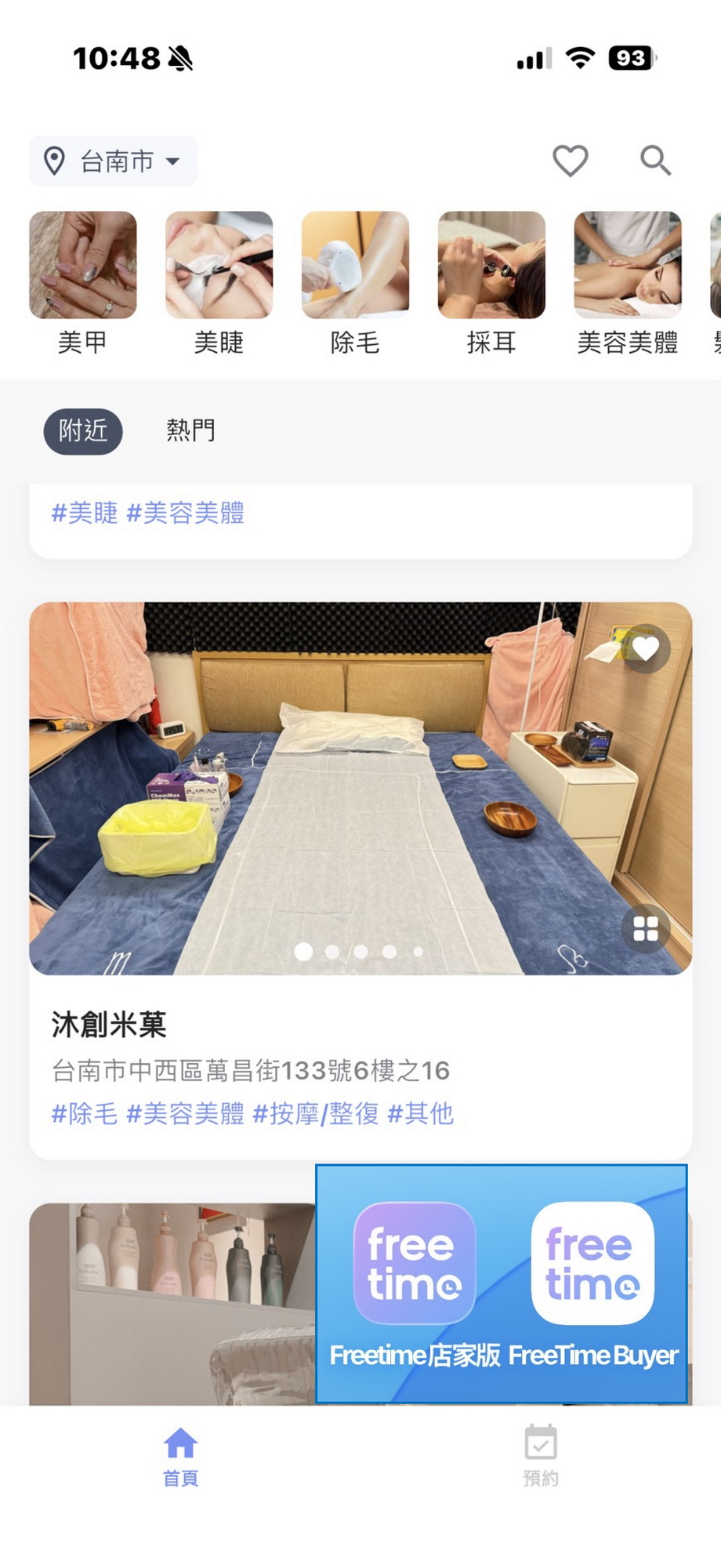
Task: Open the 台南市 city dropdown
Action: coord(113,162)
